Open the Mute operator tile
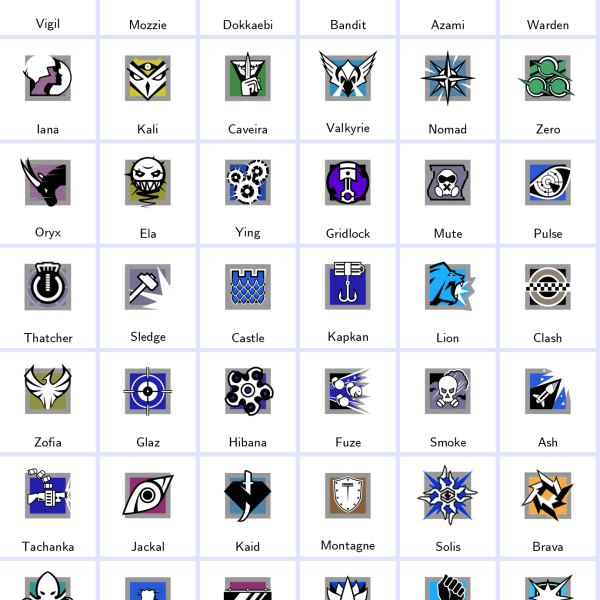The image size is (600, 600). click(448, 182)
